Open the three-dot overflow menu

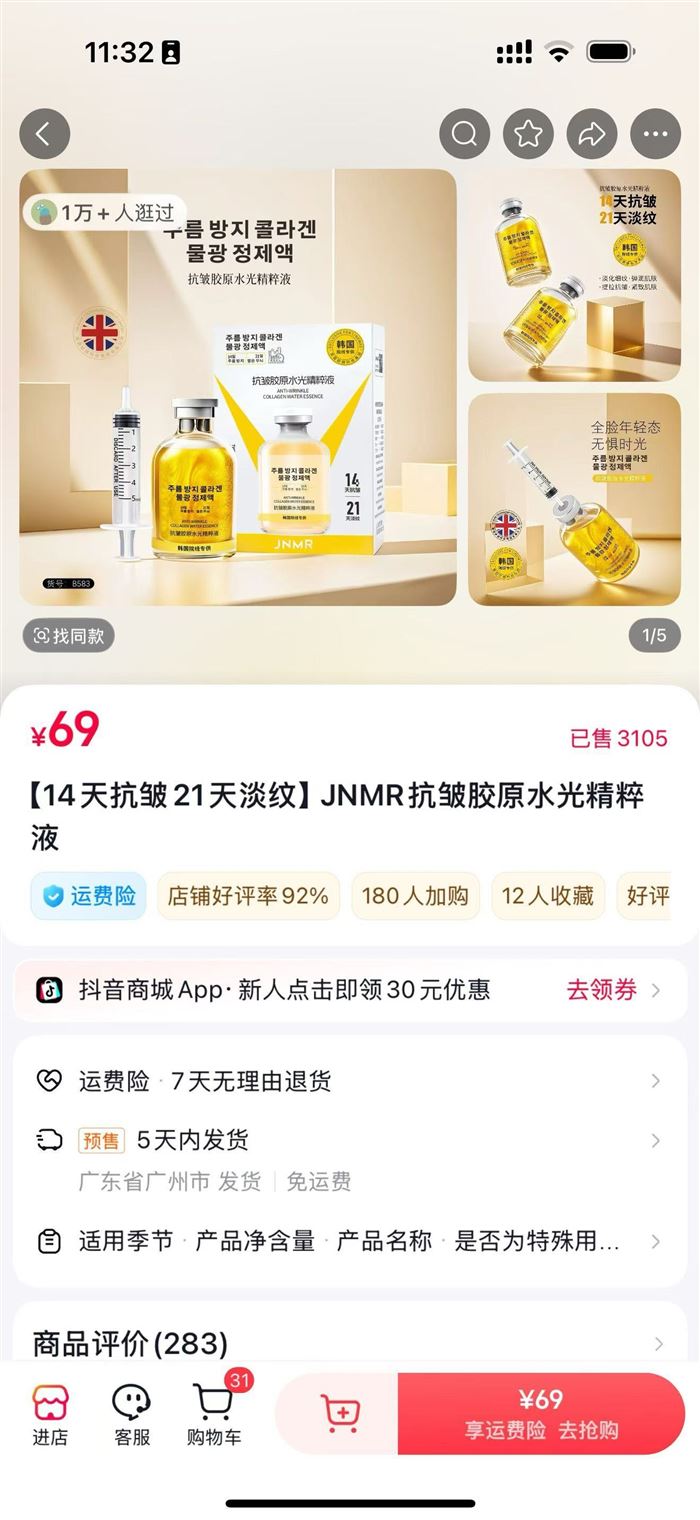[x=655, y=133]
